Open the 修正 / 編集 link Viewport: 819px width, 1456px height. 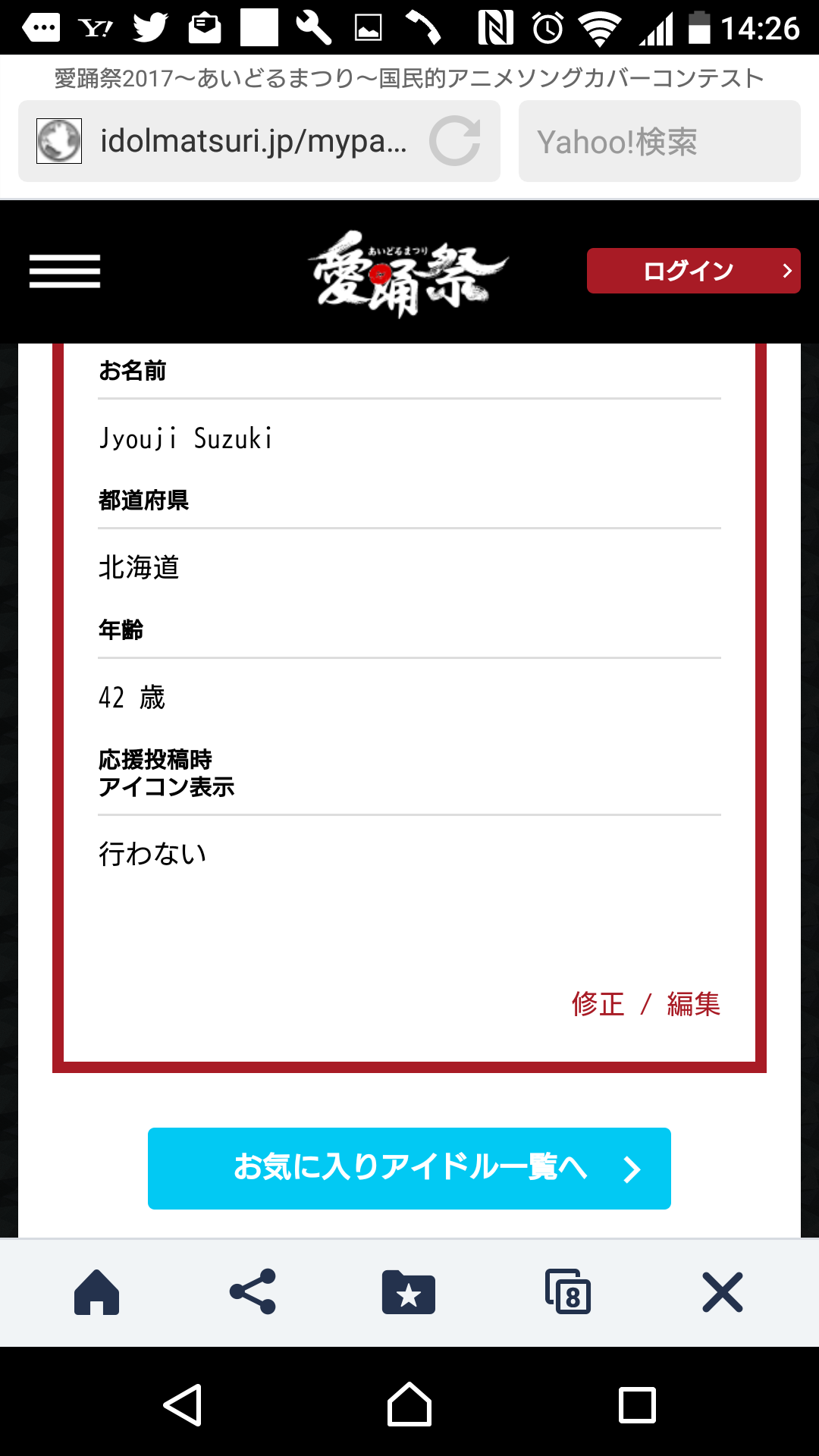(645, 1004)
